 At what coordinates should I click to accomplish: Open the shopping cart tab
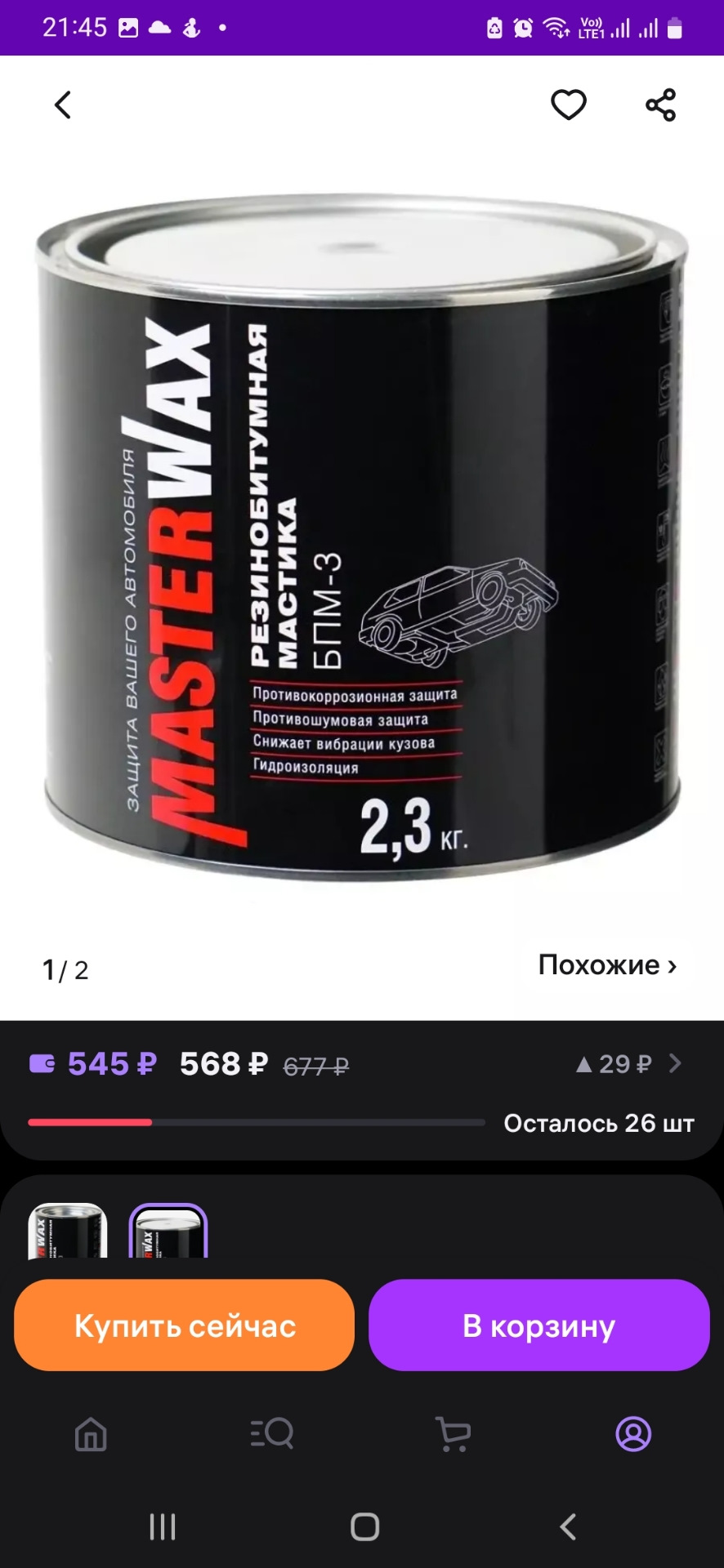point(453,1434)
